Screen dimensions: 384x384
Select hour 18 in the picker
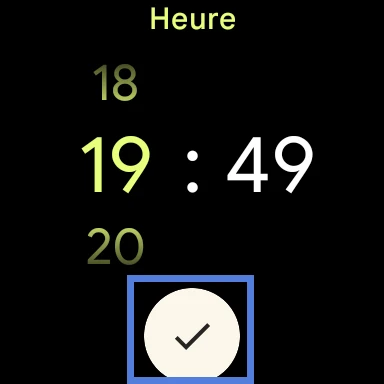115,83
